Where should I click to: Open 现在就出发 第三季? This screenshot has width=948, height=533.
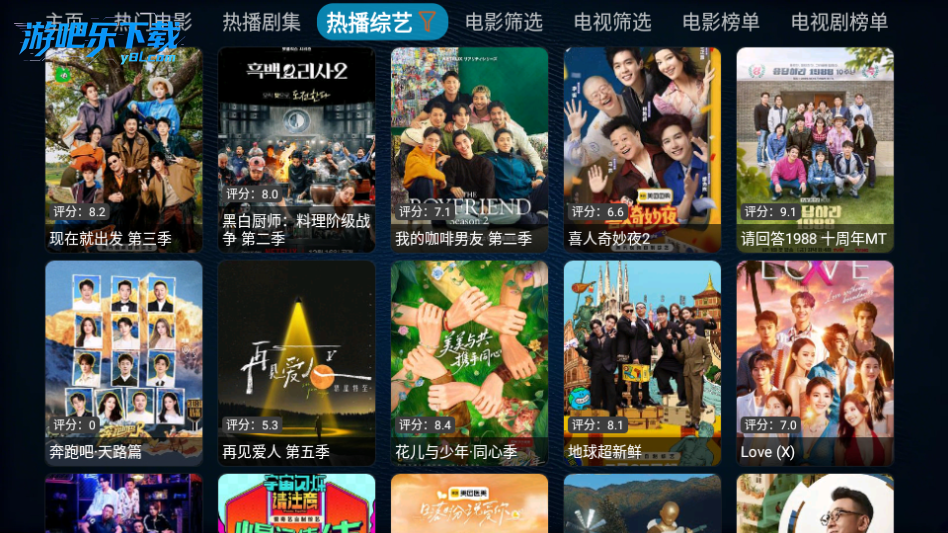click(124, 150)
